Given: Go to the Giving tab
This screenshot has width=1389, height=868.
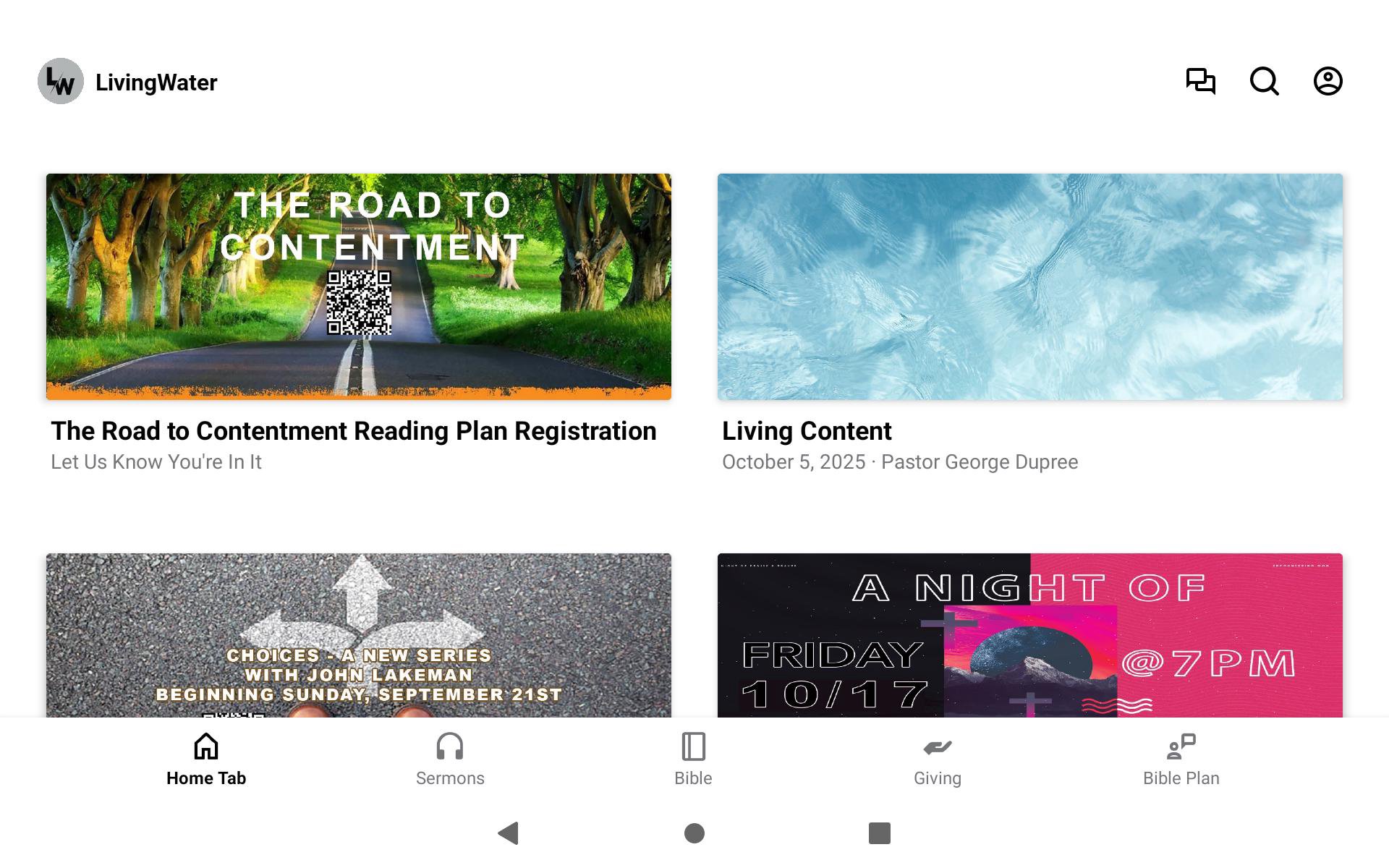Looking at the screenshot, I should tap(937, 759).
